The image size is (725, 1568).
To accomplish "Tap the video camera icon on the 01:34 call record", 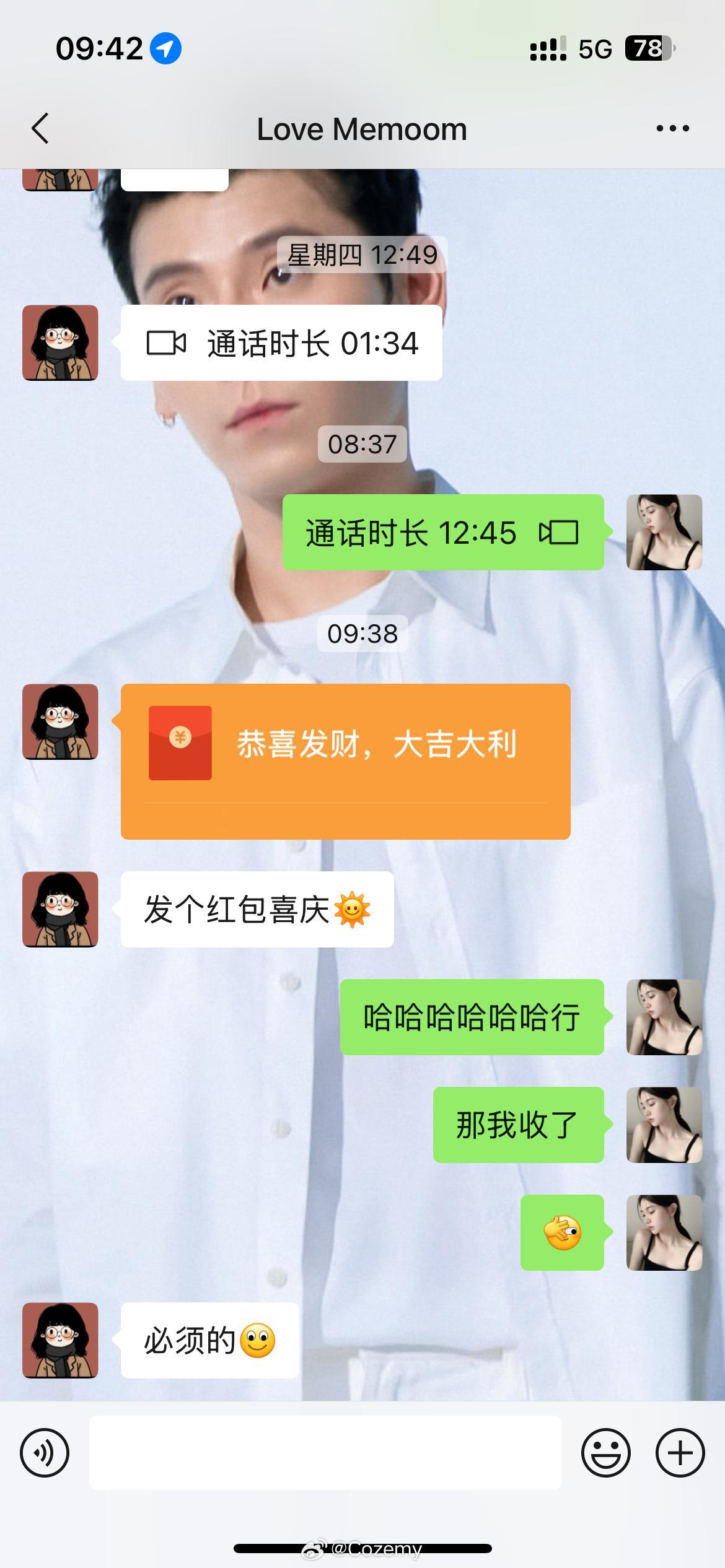I will click(167, 344).
